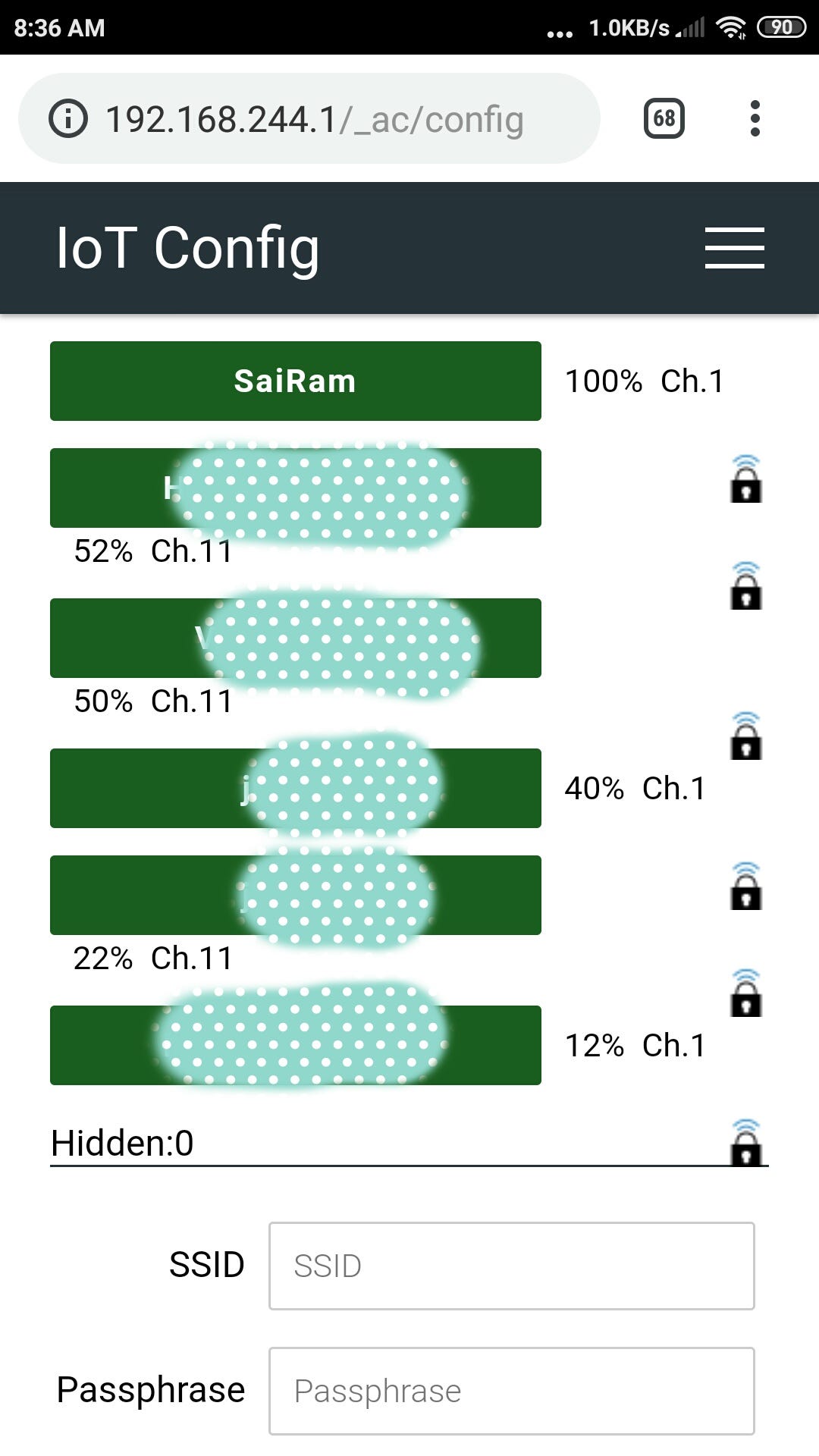Focus the SSID text field

click(511, 1266)
